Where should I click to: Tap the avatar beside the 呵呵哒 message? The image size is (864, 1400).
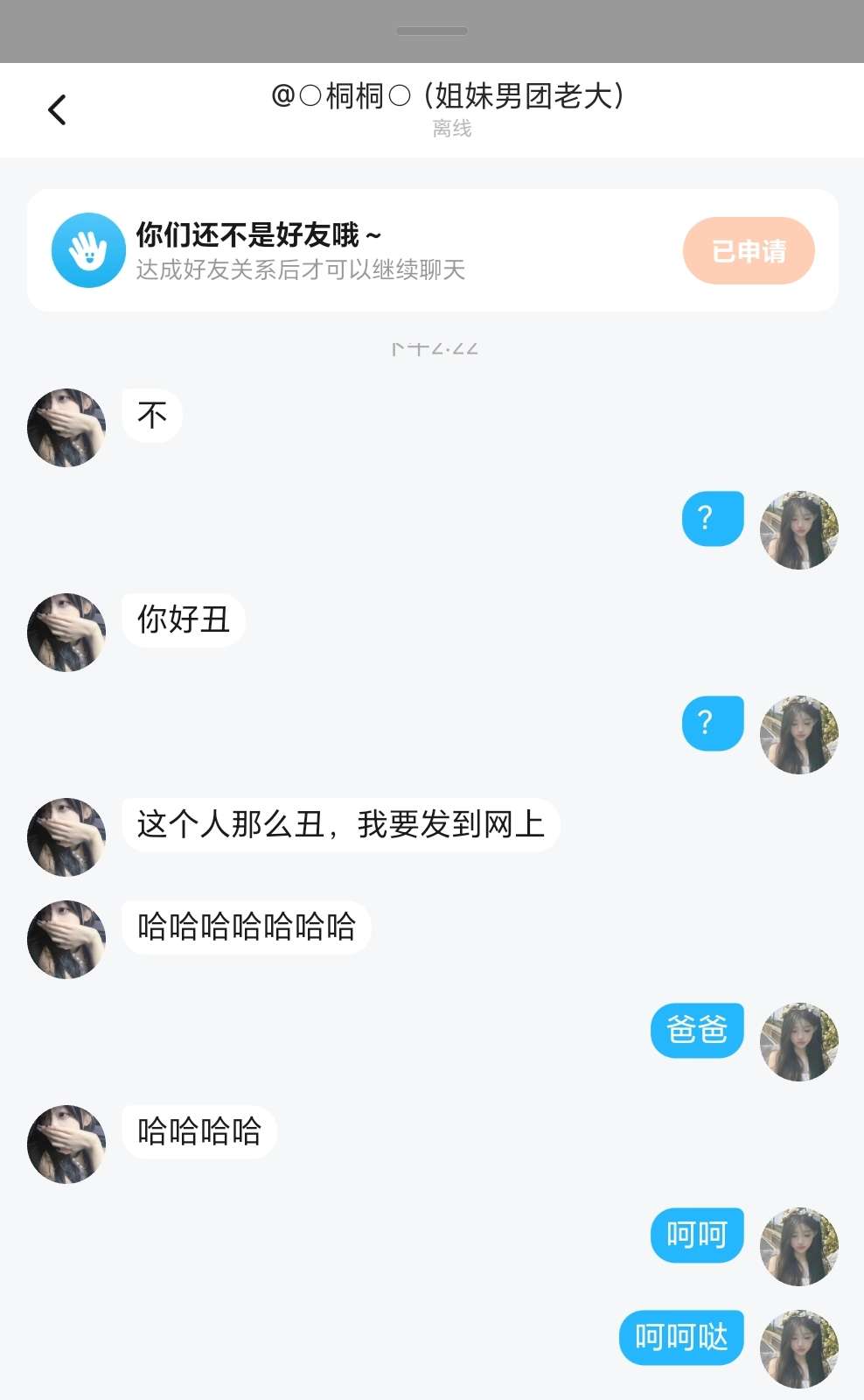pos(799,1348)
